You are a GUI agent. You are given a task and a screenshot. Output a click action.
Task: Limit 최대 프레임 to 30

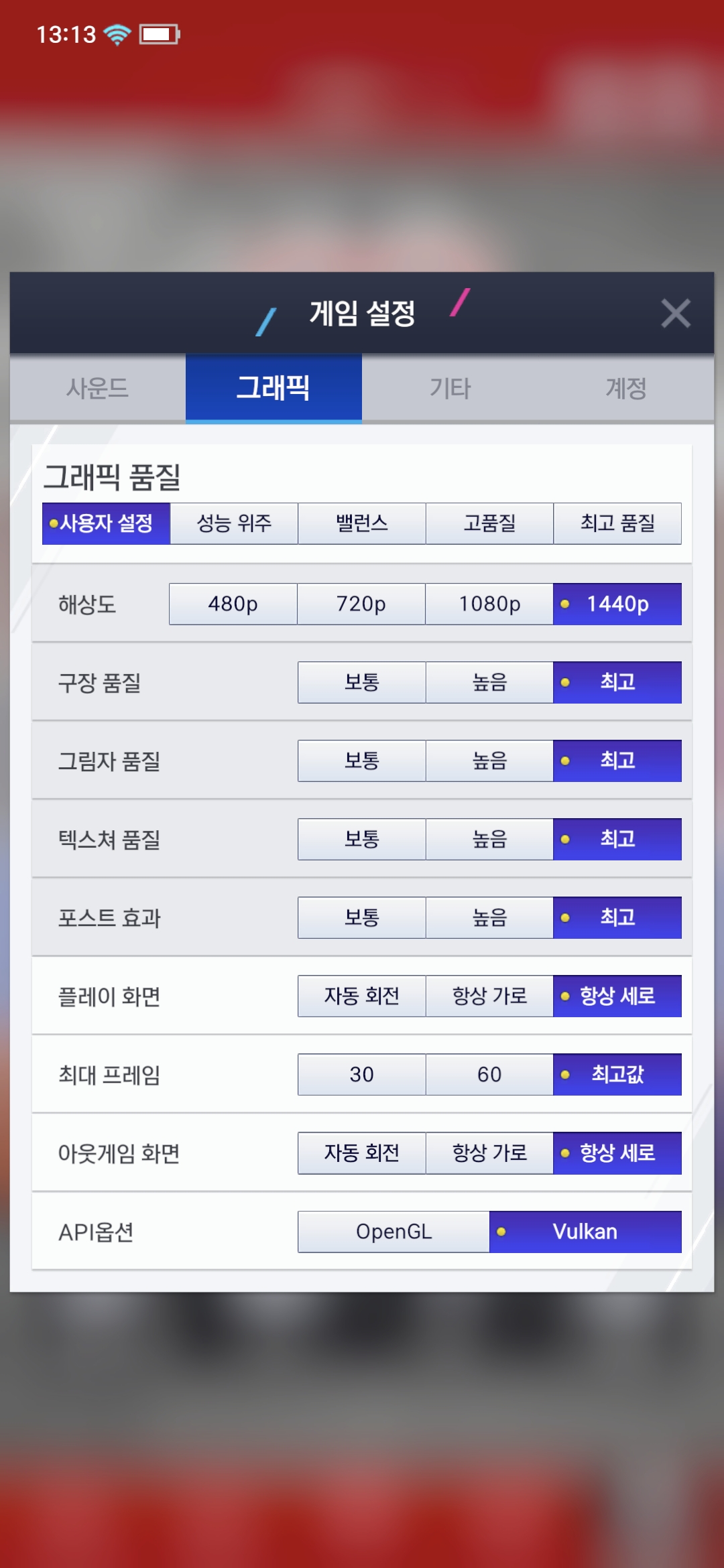pos(362,1074)
